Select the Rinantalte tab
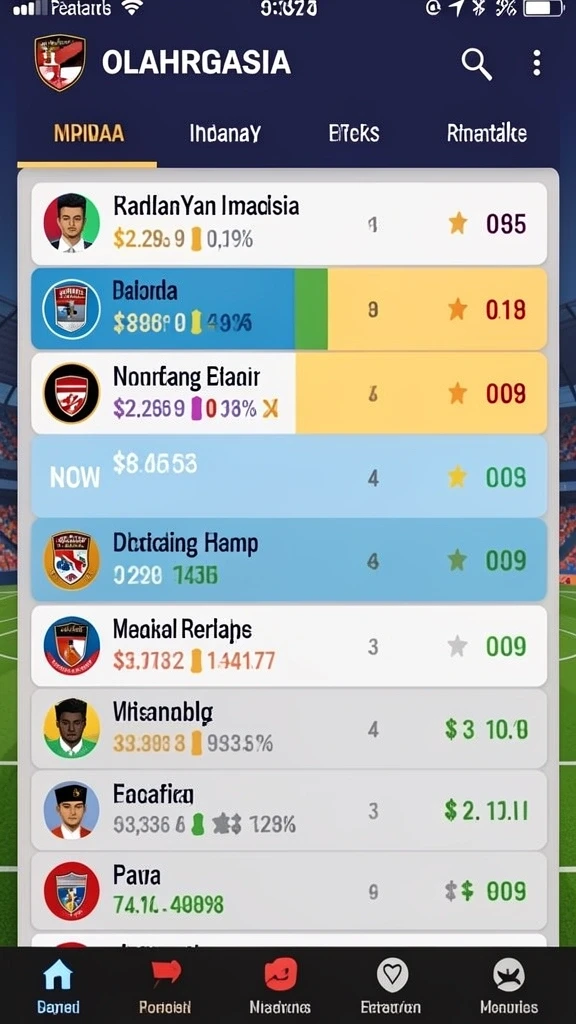The width and height of the screenshot is (576, 1024). coord(487,133)
